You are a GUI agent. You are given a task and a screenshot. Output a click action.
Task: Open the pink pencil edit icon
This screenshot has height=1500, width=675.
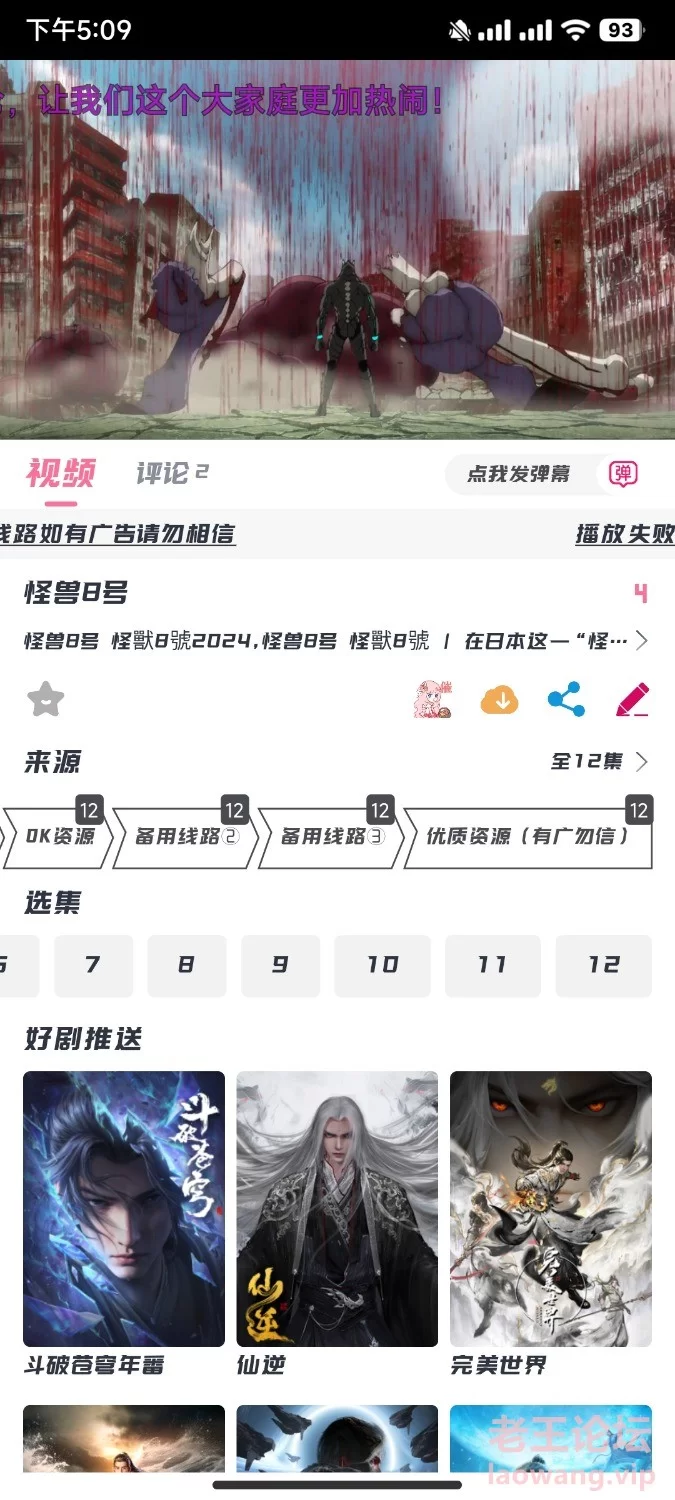coord(632,700)
